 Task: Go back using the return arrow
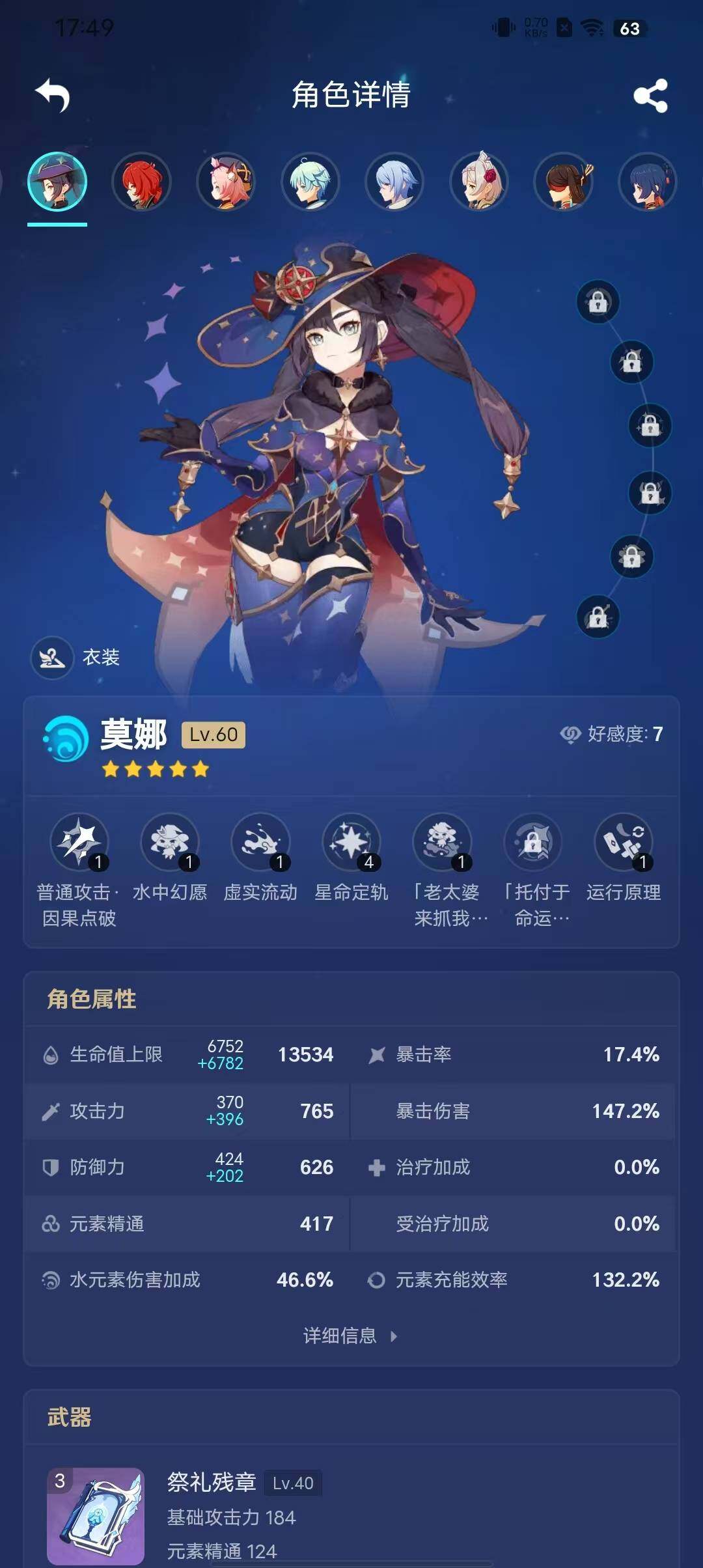pyautogui.click(x=53, y=96)
